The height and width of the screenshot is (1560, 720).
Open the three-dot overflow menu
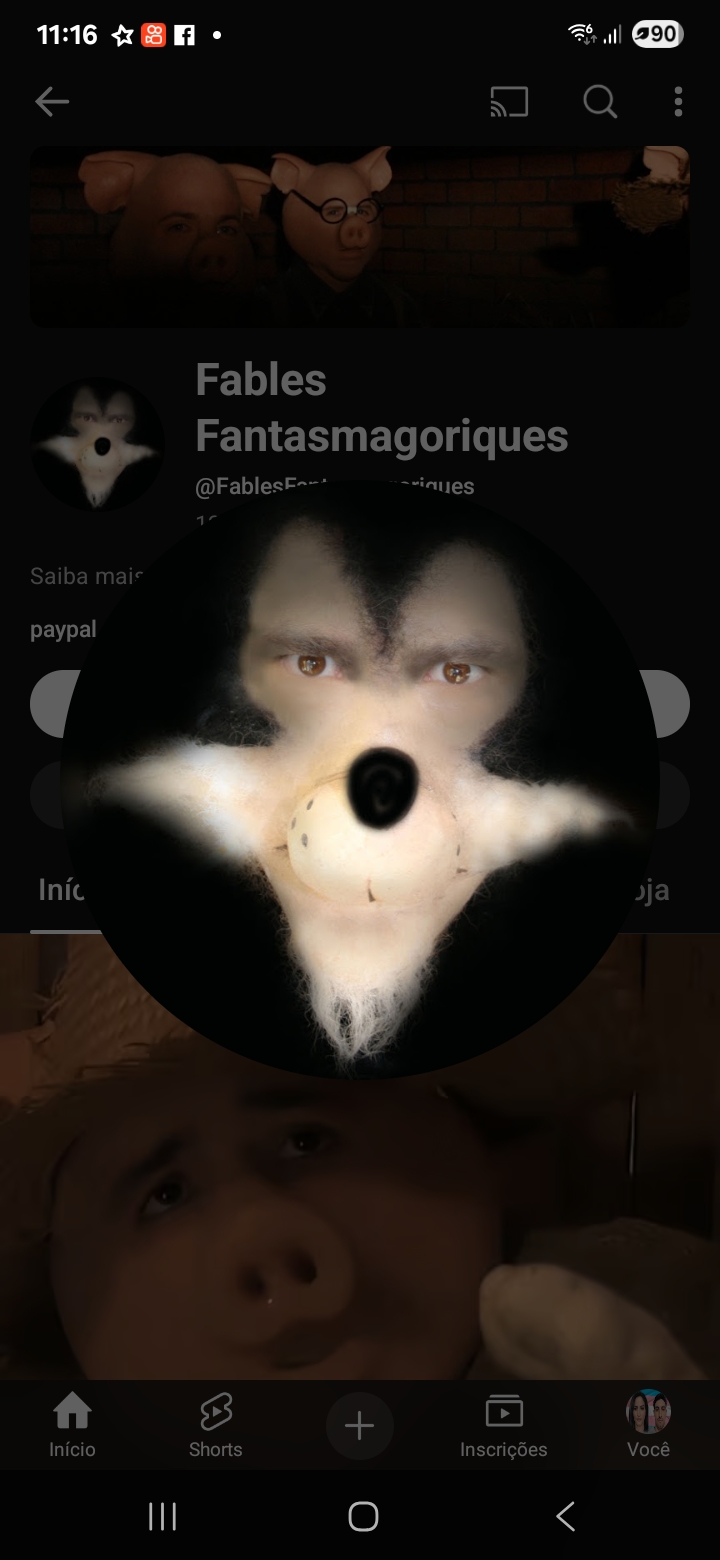[x=677, y=101]
